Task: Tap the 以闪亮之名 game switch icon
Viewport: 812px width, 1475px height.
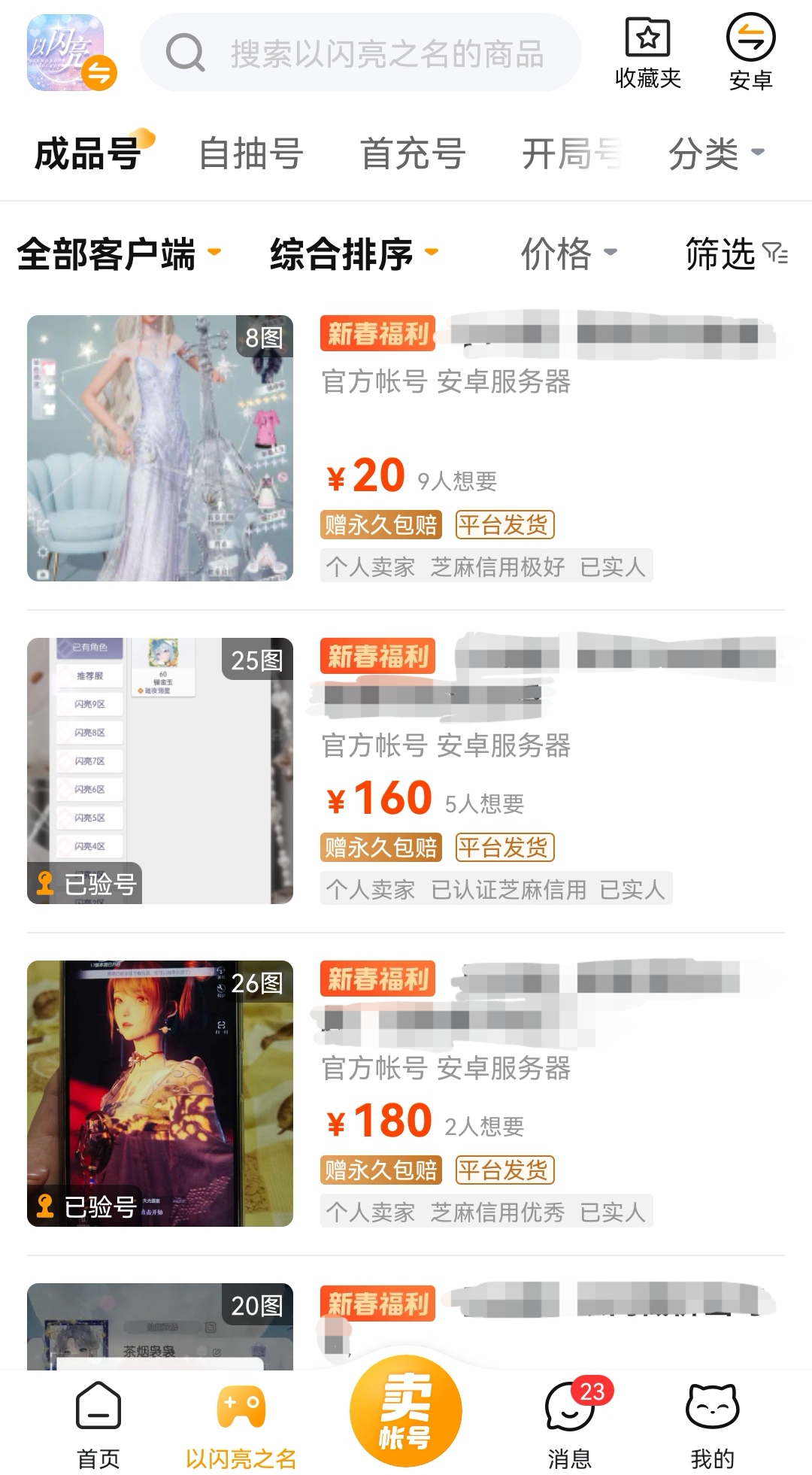Action: [71, 53]
